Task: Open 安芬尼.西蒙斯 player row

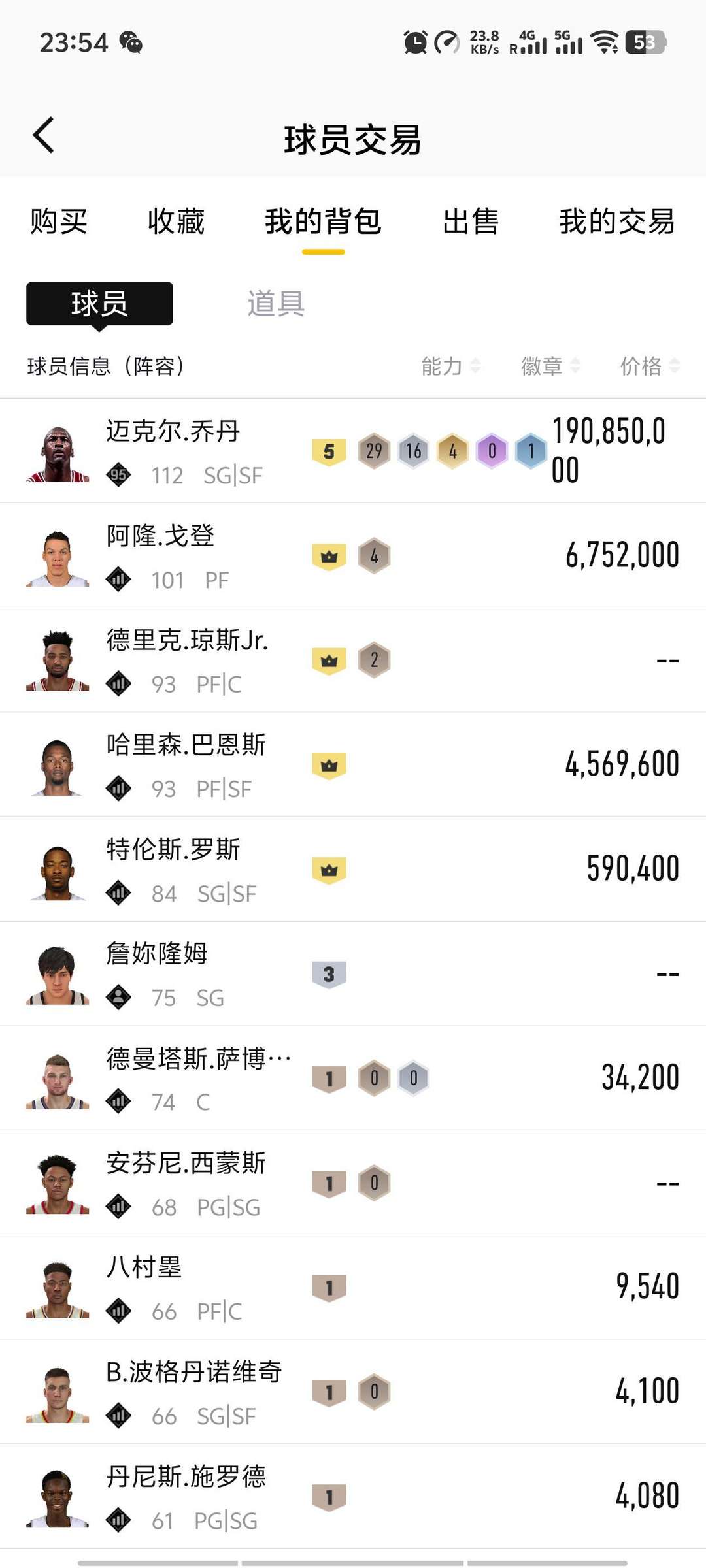Action: coord(353,1183)
